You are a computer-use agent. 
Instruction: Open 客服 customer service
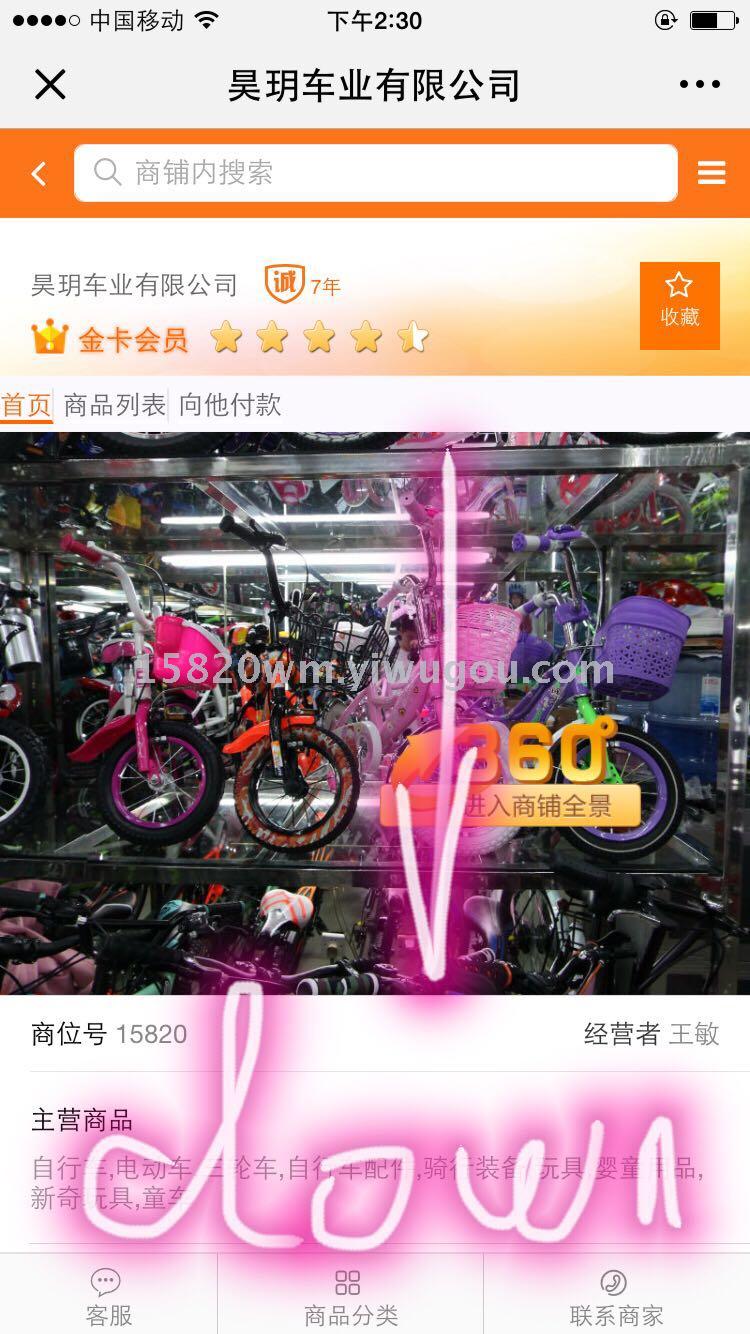108,1297
